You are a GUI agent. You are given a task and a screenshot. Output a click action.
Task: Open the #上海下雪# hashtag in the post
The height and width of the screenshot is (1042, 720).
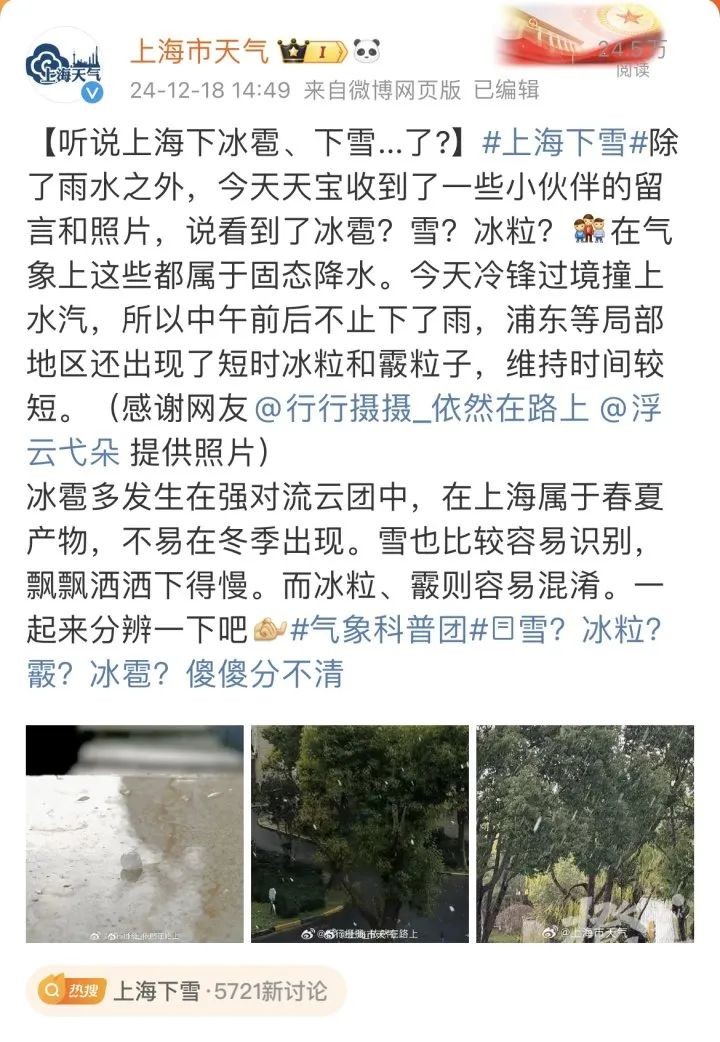tap(565, 144)
